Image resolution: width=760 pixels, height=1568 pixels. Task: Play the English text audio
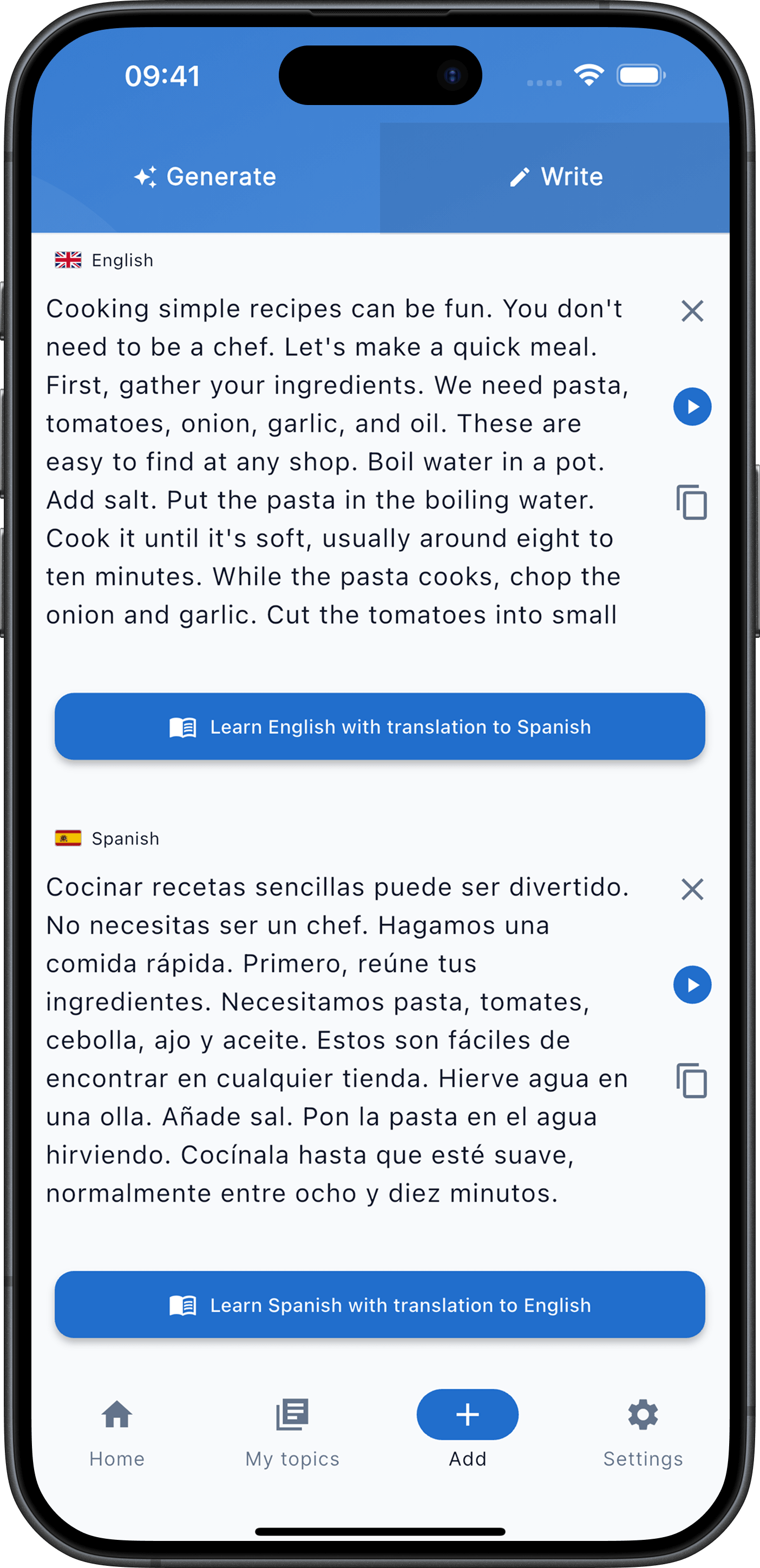point(692,407)
